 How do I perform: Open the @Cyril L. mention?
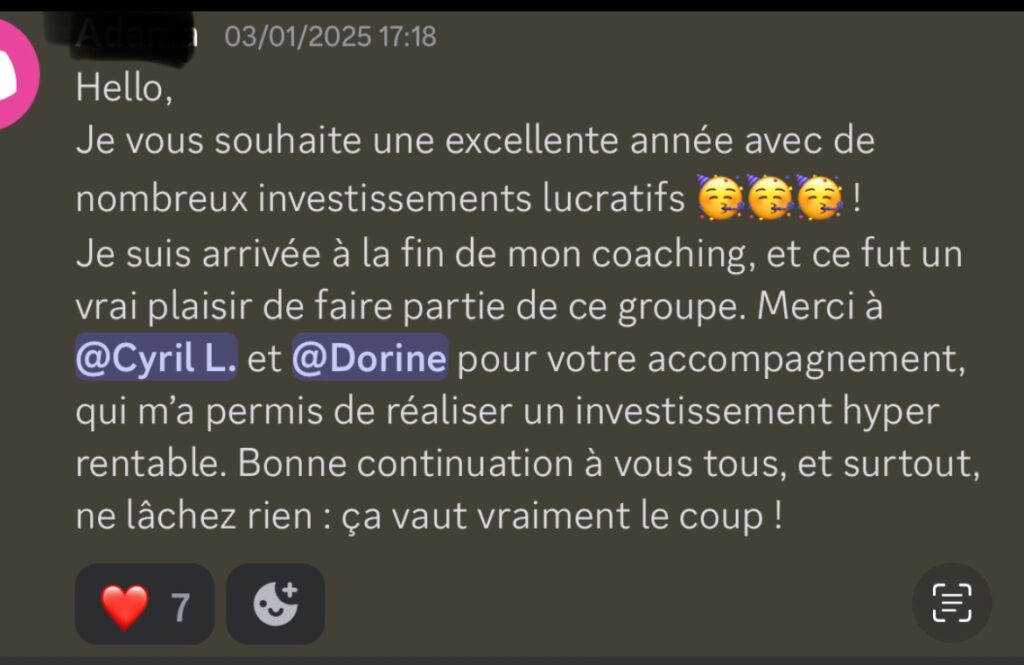(156, 359)
